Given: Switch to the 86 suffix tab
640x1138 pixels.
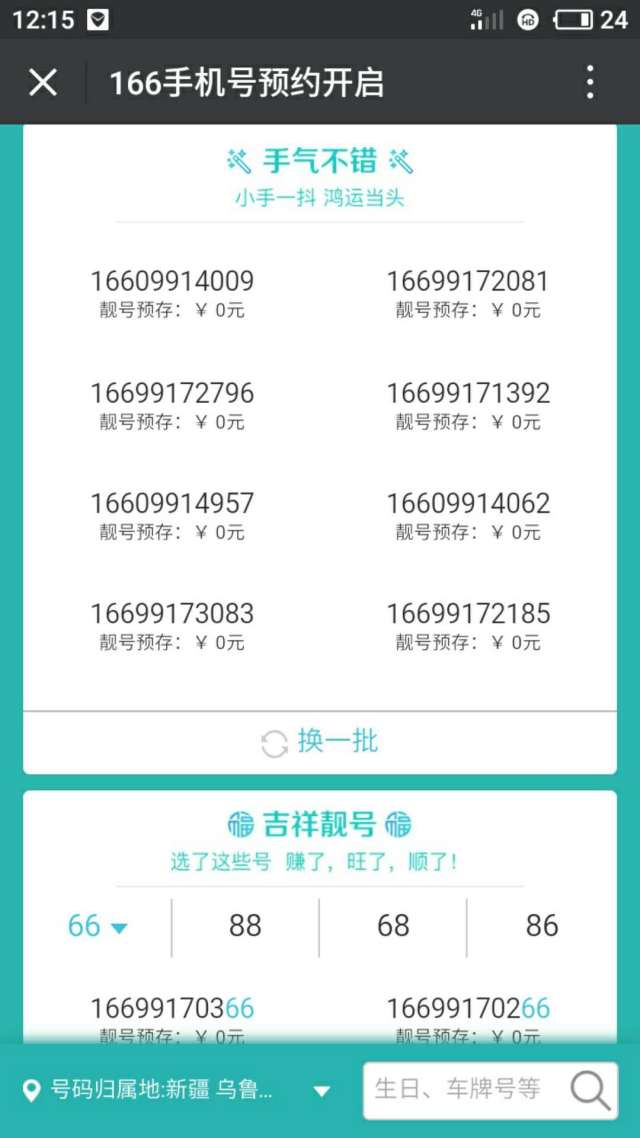Looking at the screenshot, I should click(x=542, y=927).
